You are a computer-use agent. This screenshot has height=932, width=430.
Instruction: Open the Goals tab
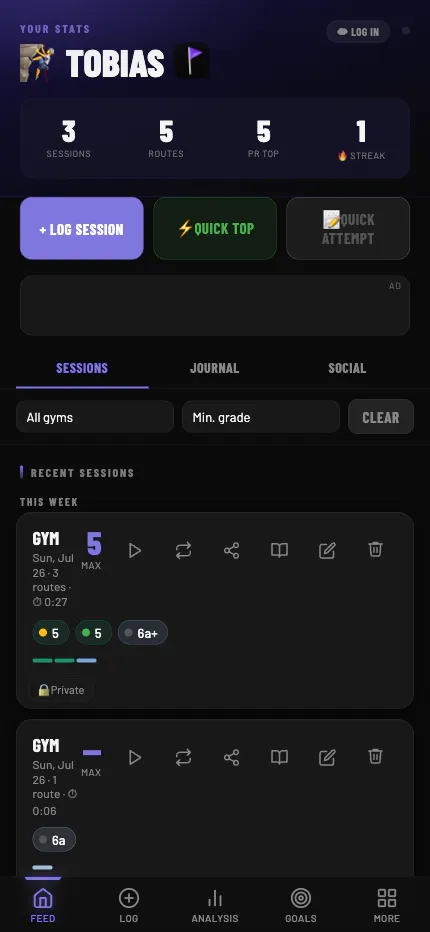click(x=301, y=905)
